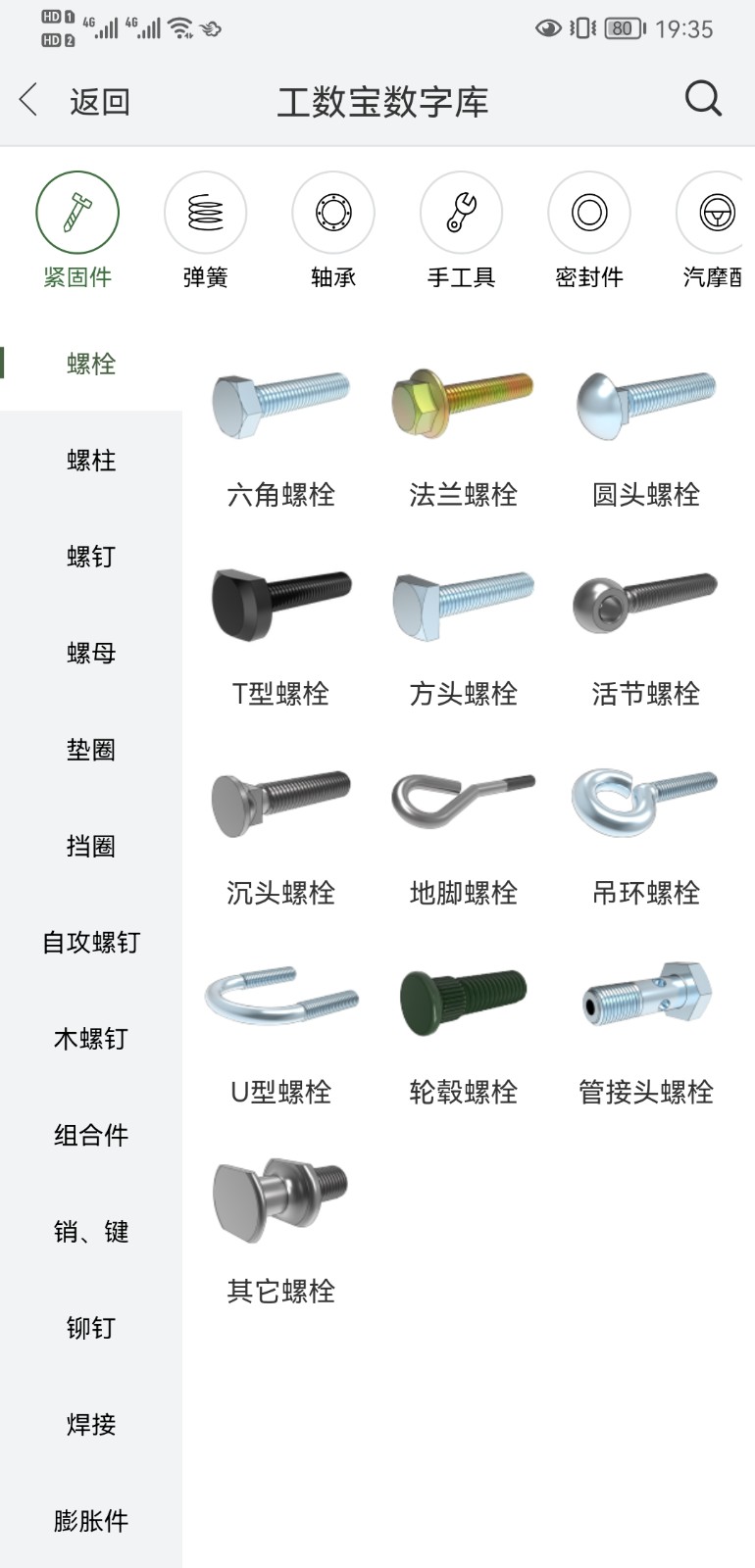View the U型螺栓 item
Image resolution: width=755 pixels, height=1568 pixels.
[x=281, y=1029]
